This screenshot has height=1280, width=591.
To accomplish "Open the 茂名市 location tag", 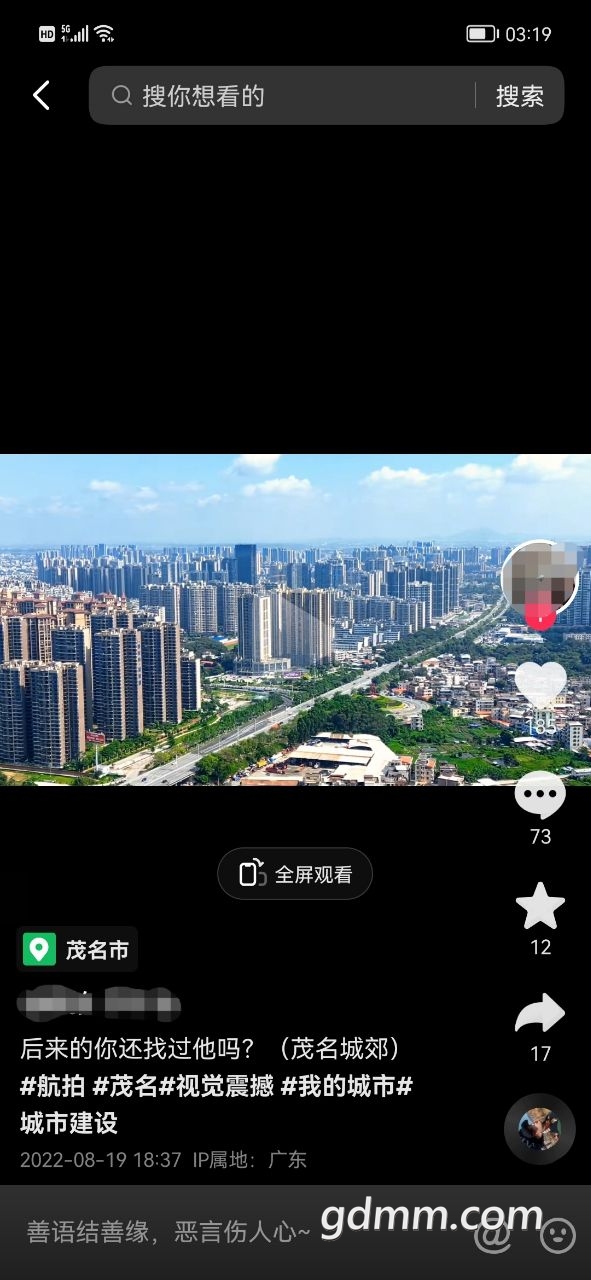I will click(x=77, y=950).
